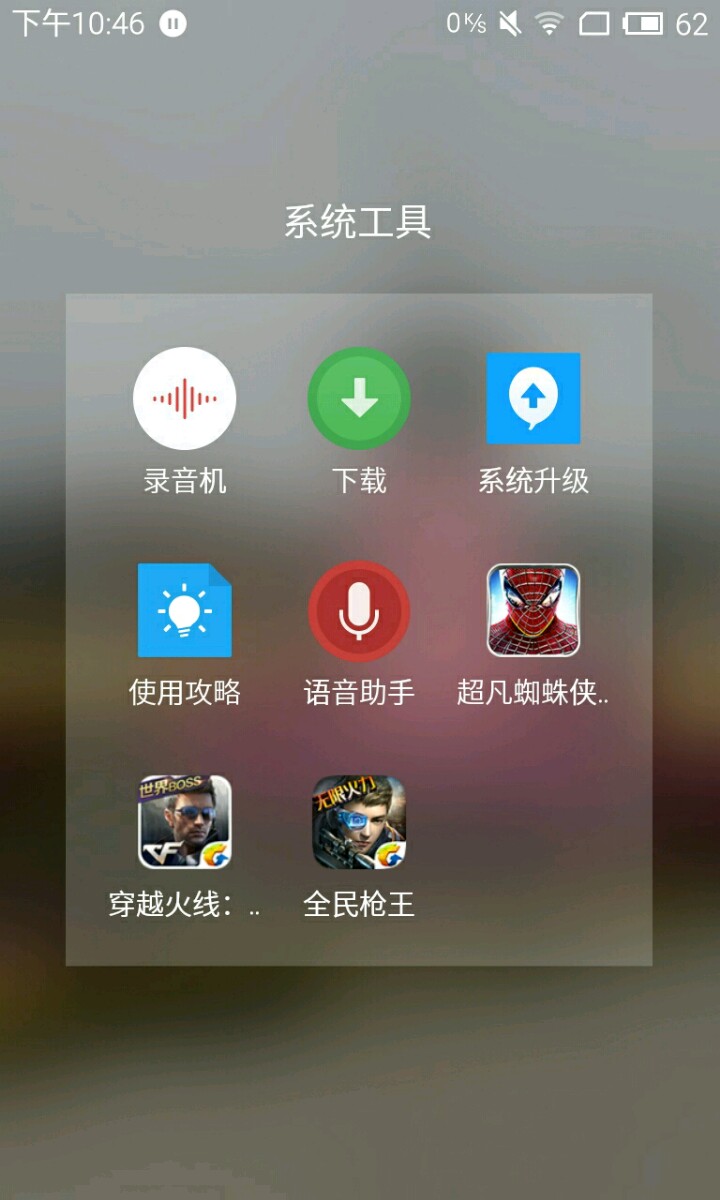Open the 录音机 recorder app

tap(185, 399)
